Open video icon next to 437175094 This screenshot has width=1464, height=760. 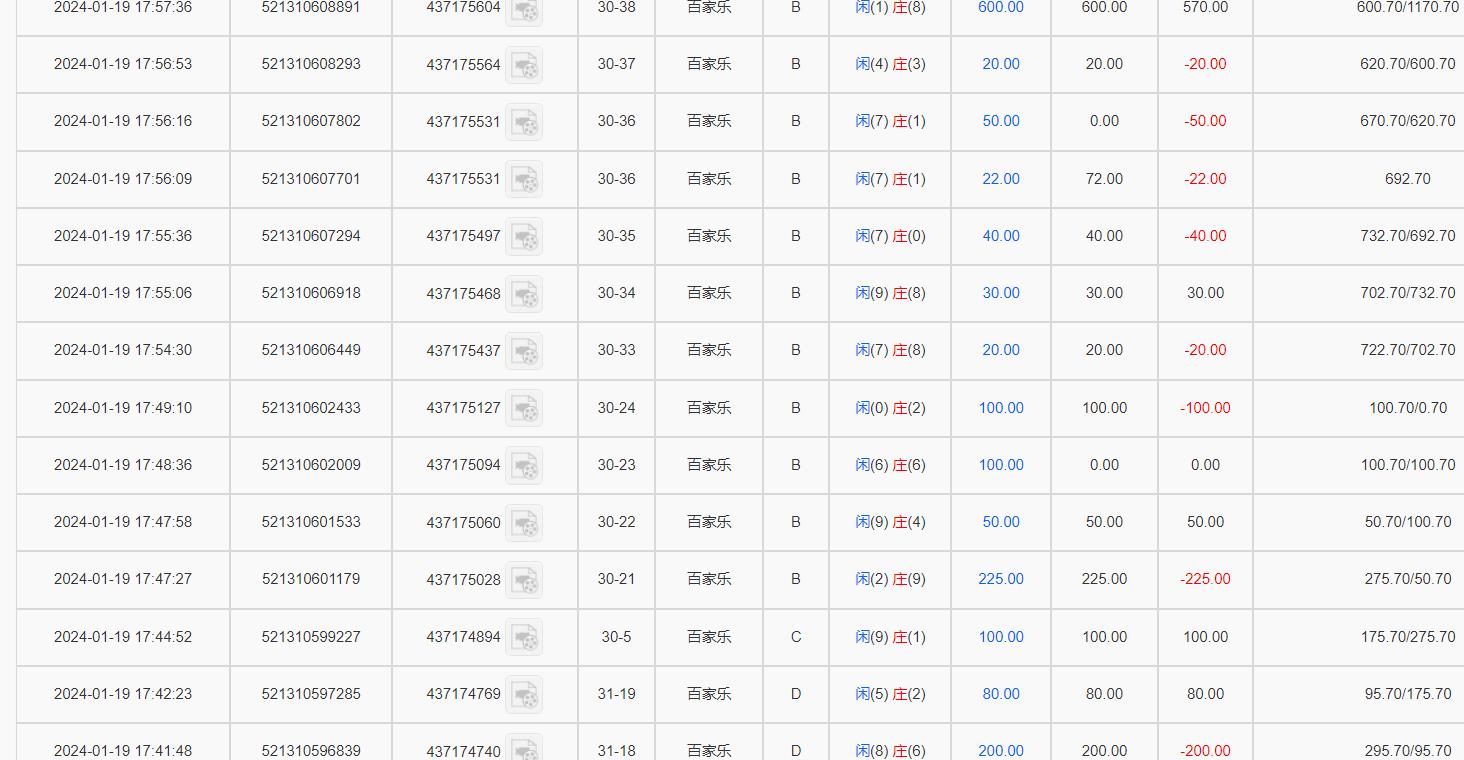coord(524,466)
